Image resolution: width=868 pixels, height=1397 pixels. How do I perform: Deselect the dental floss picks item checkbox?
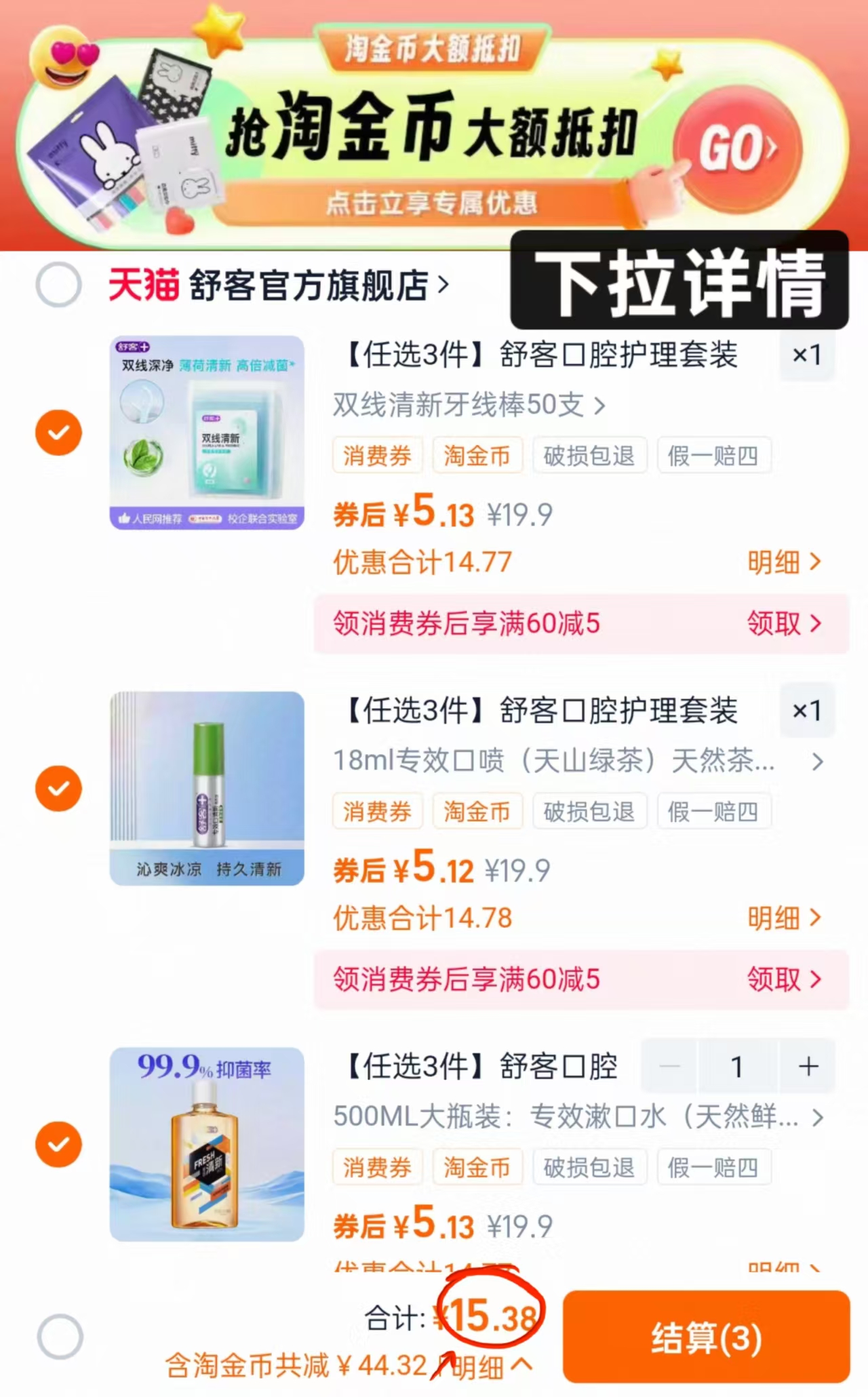click(x=58, y=432)
